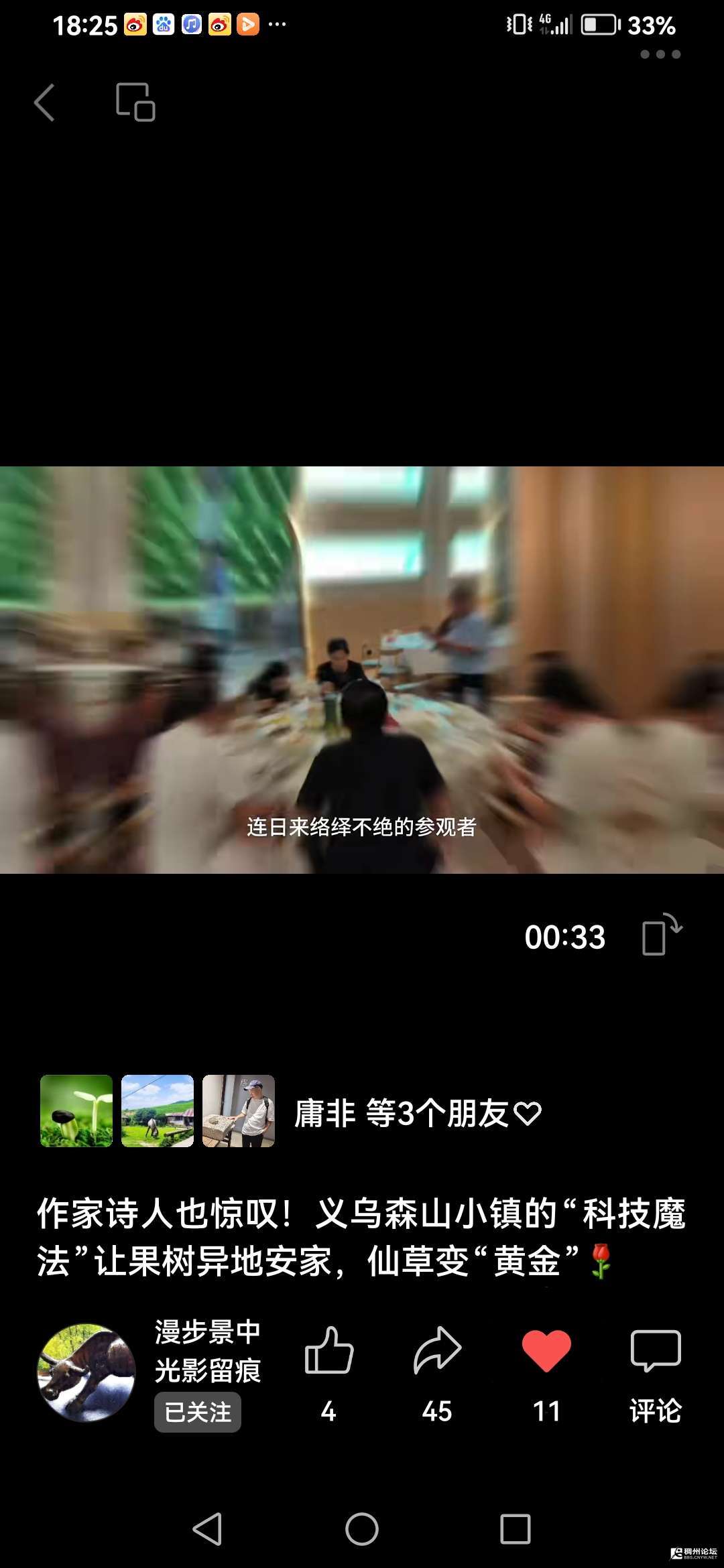Tap the 已关注 button to unfollow
Image resolution: width=724 pixels, height=1568 pixels.
[198, 1412]
